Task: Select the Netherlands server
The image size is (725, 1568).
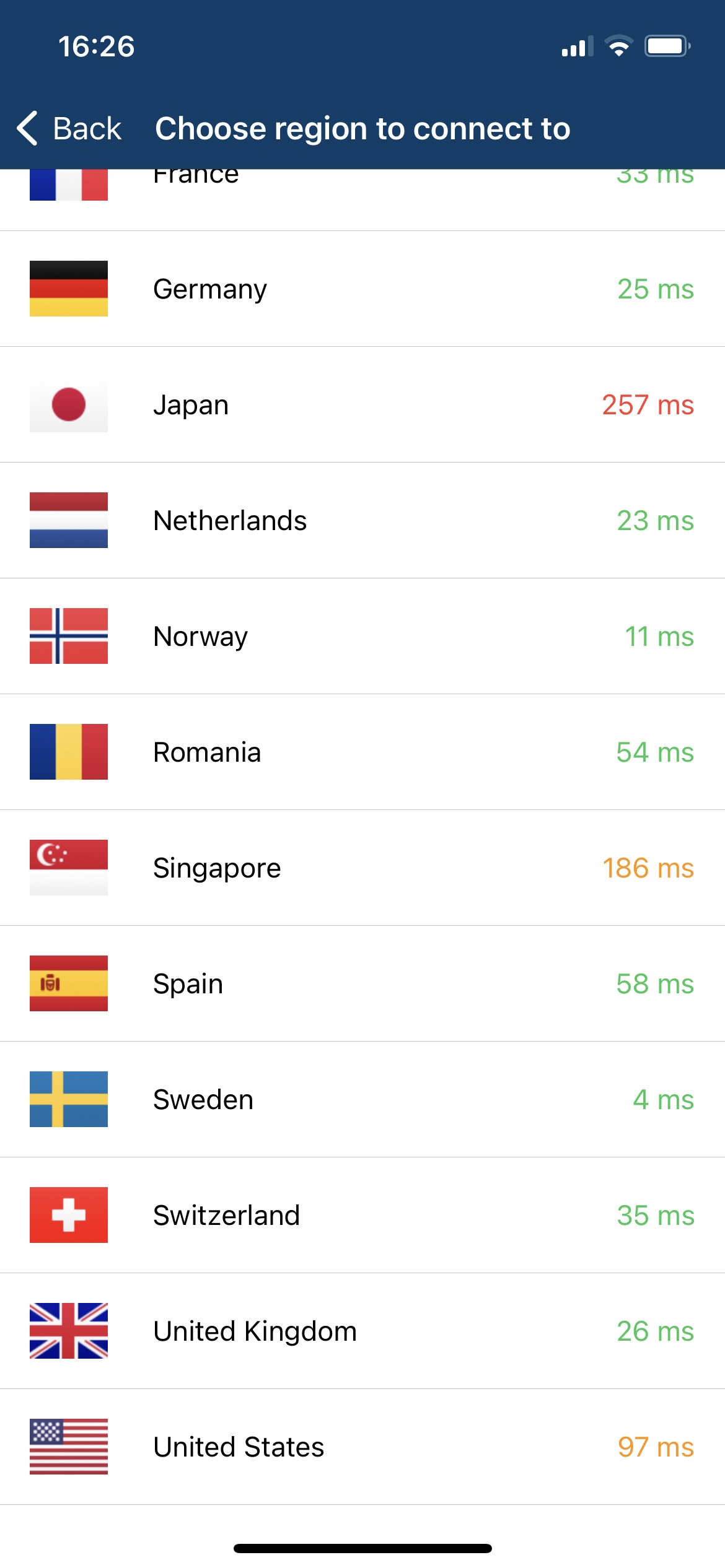Action: (x=362, y=520)
